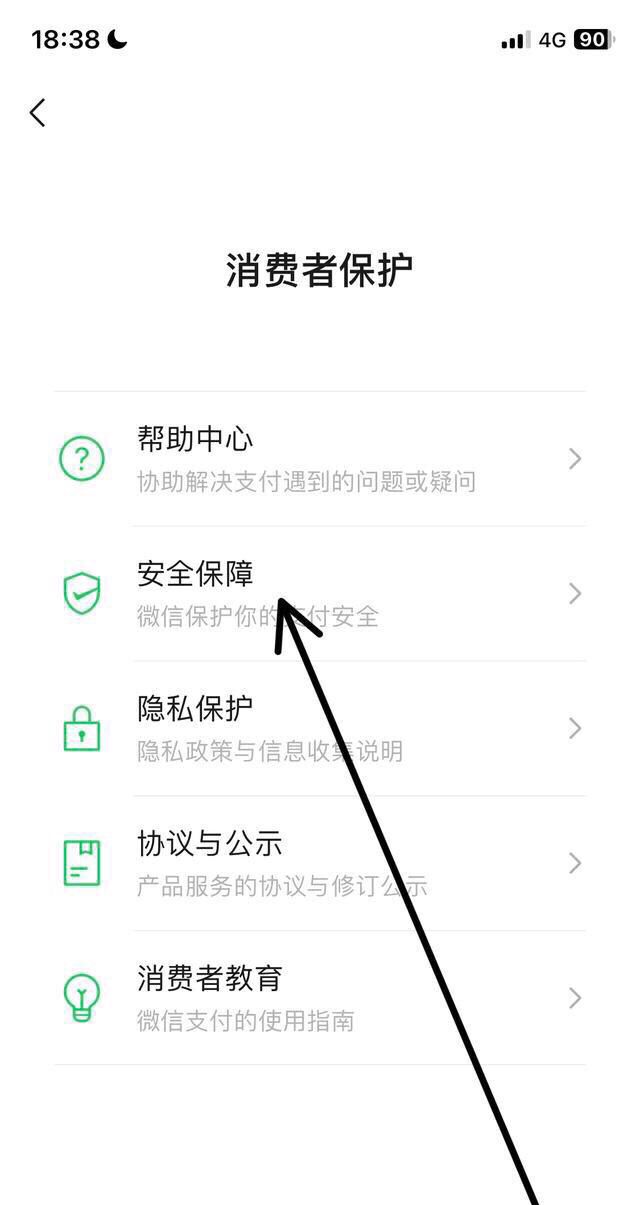Open 协议与公示 agreements row
The height and width of the screenshot is (1205, 640).
[320, 863]
